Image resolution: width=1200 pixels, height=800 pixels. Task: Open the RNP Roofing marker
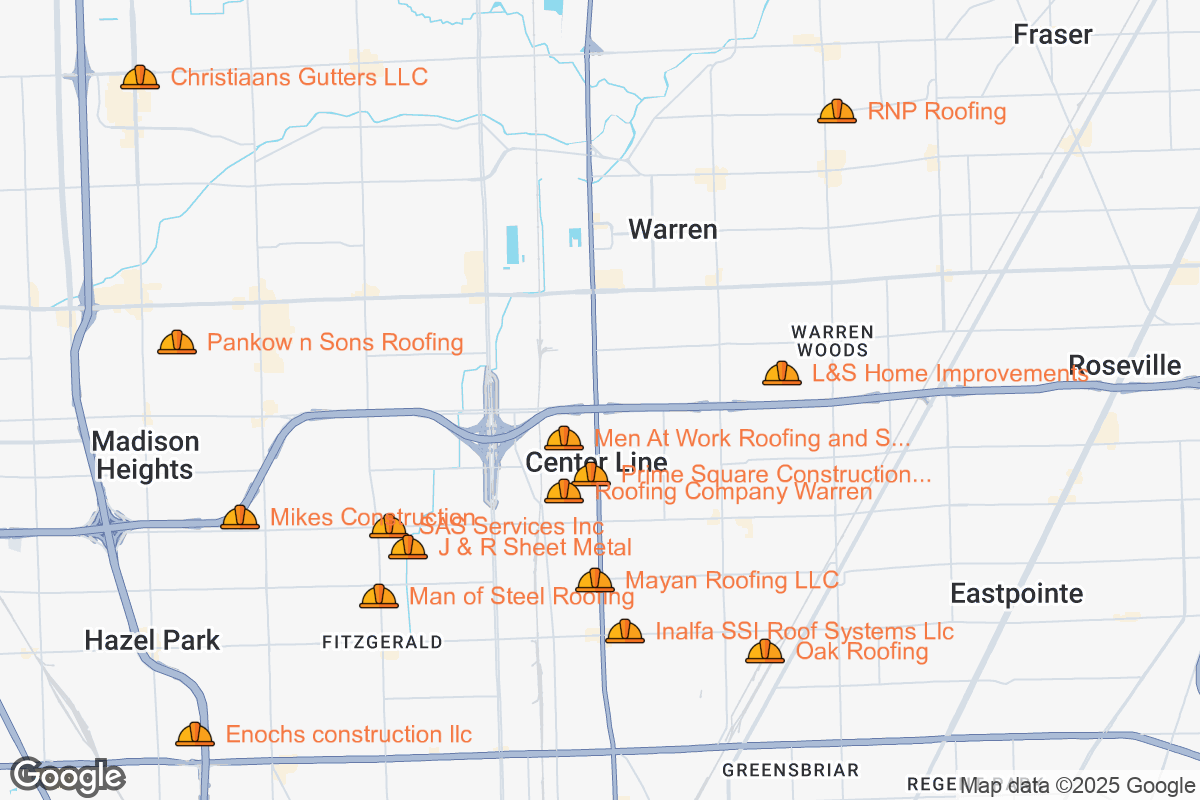click(836, 111)
